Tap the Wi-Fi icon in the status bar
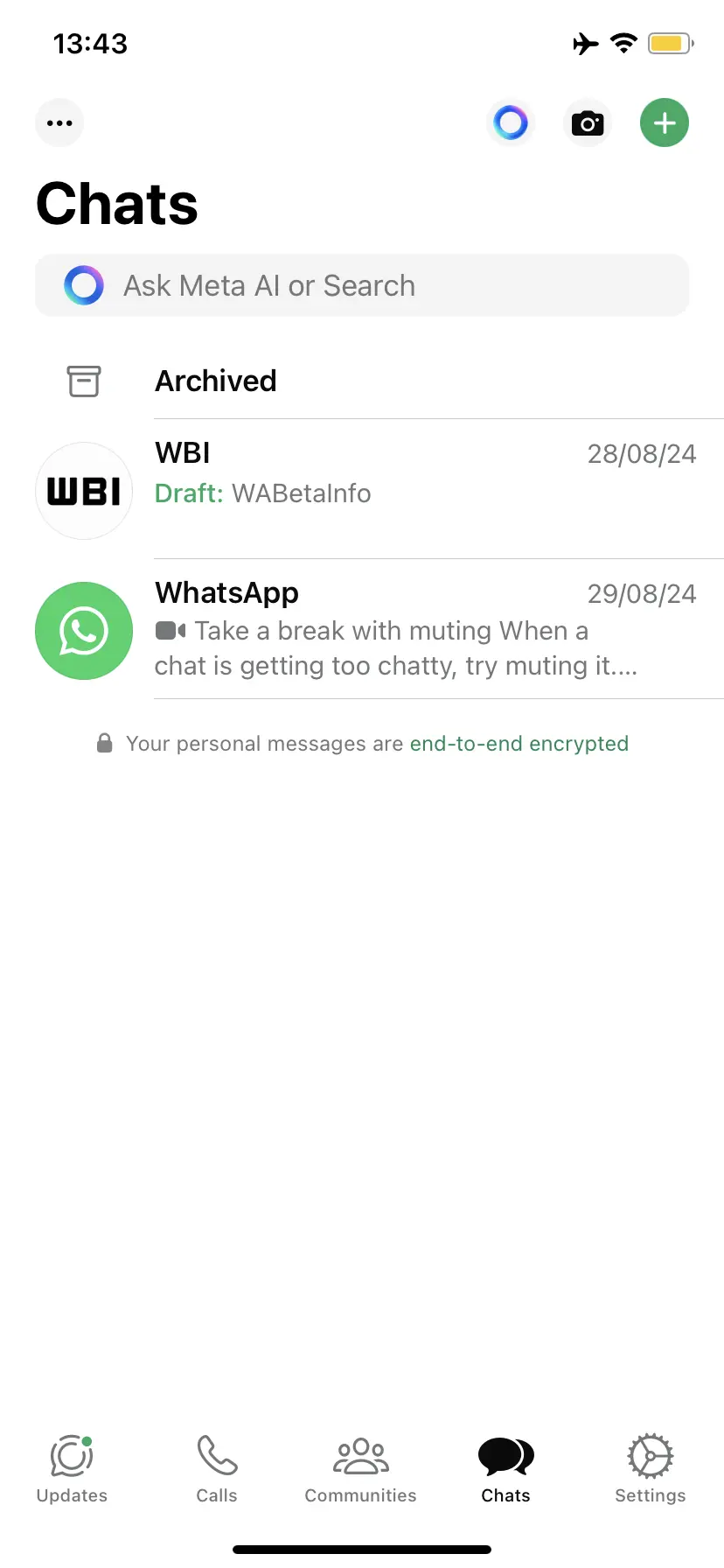Viewport: 724px width, 1568px height. coord(623,44)
